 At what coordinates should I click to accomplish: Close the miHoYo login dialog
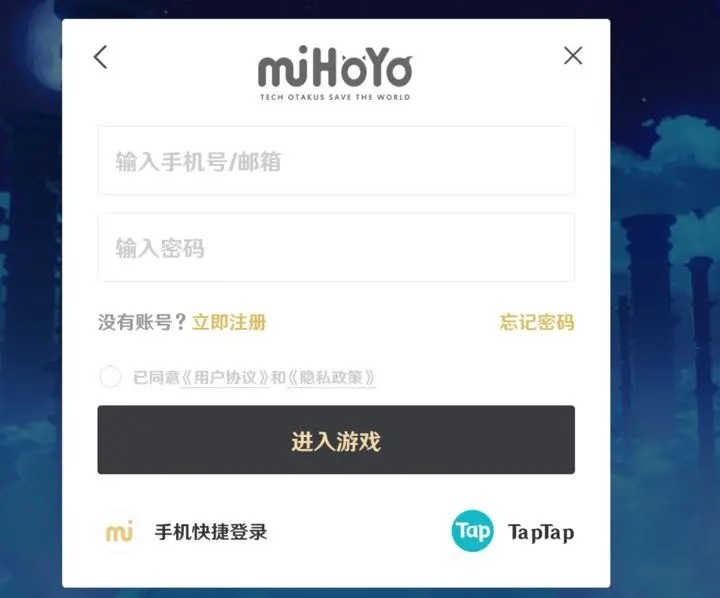click(573, 56)
